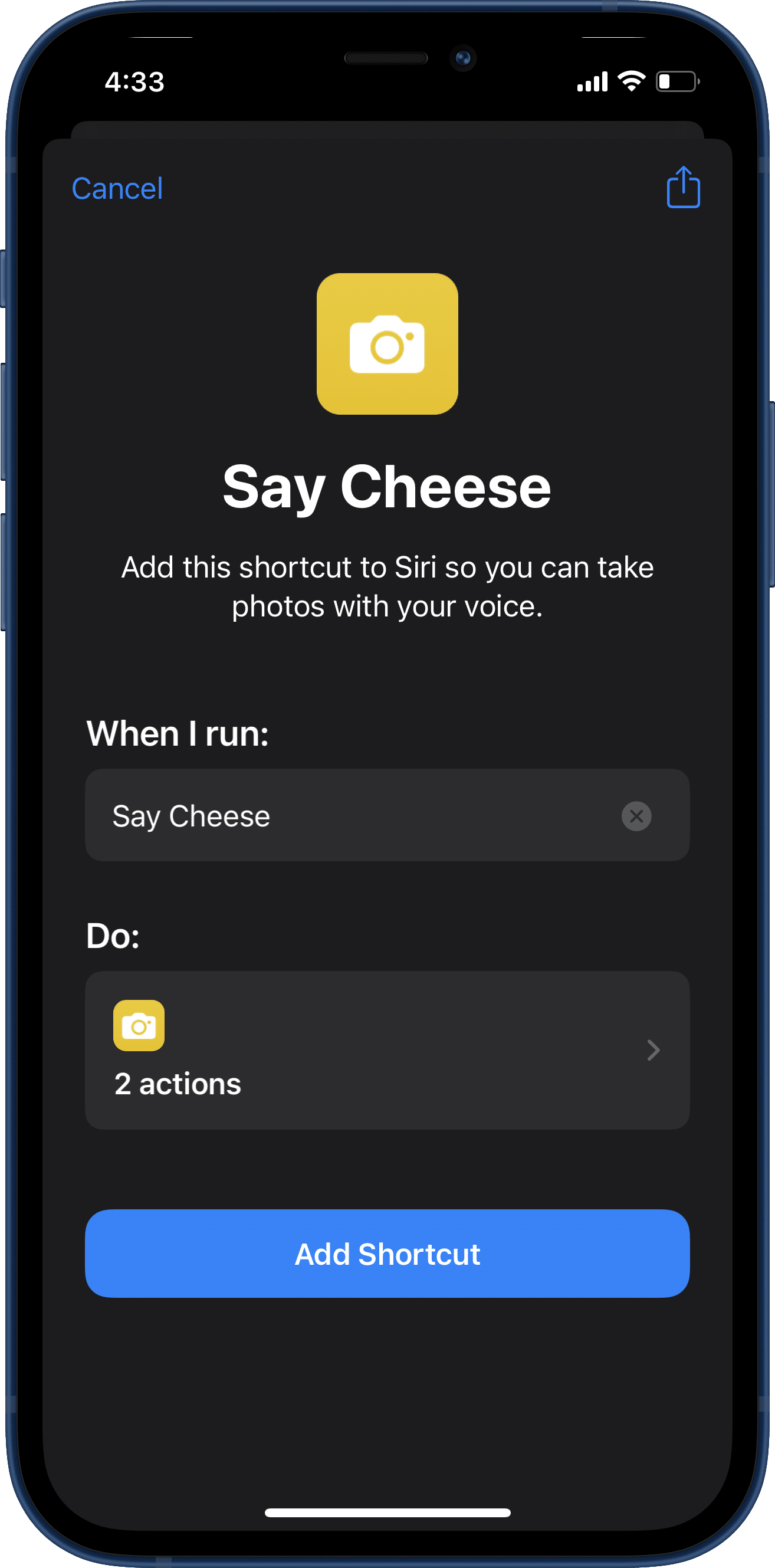Open the 2 actions details
Screen dimensions: 775x1568
pyautogui.click(x=387, y=1050)
